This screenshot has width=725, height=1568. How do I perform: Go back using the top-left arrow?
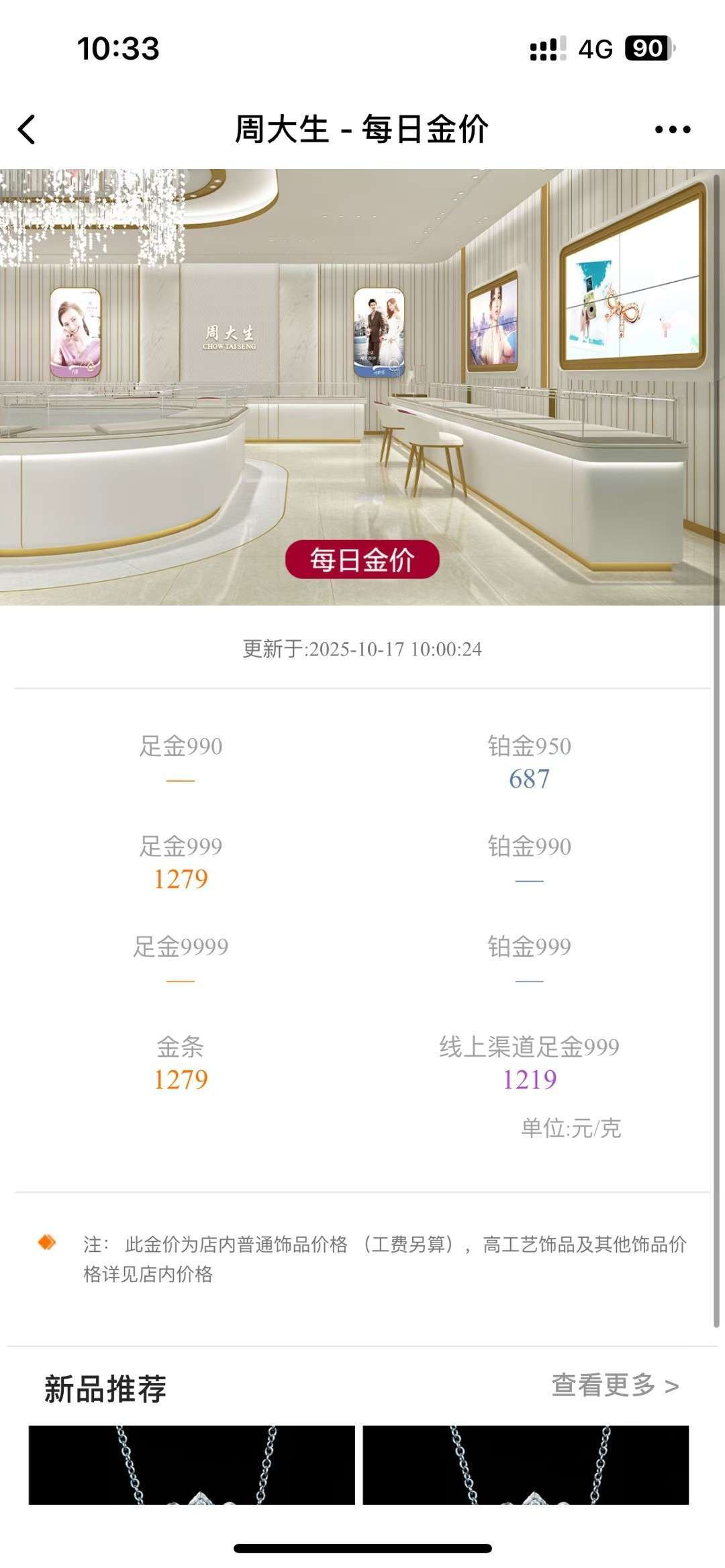(27, 129)
